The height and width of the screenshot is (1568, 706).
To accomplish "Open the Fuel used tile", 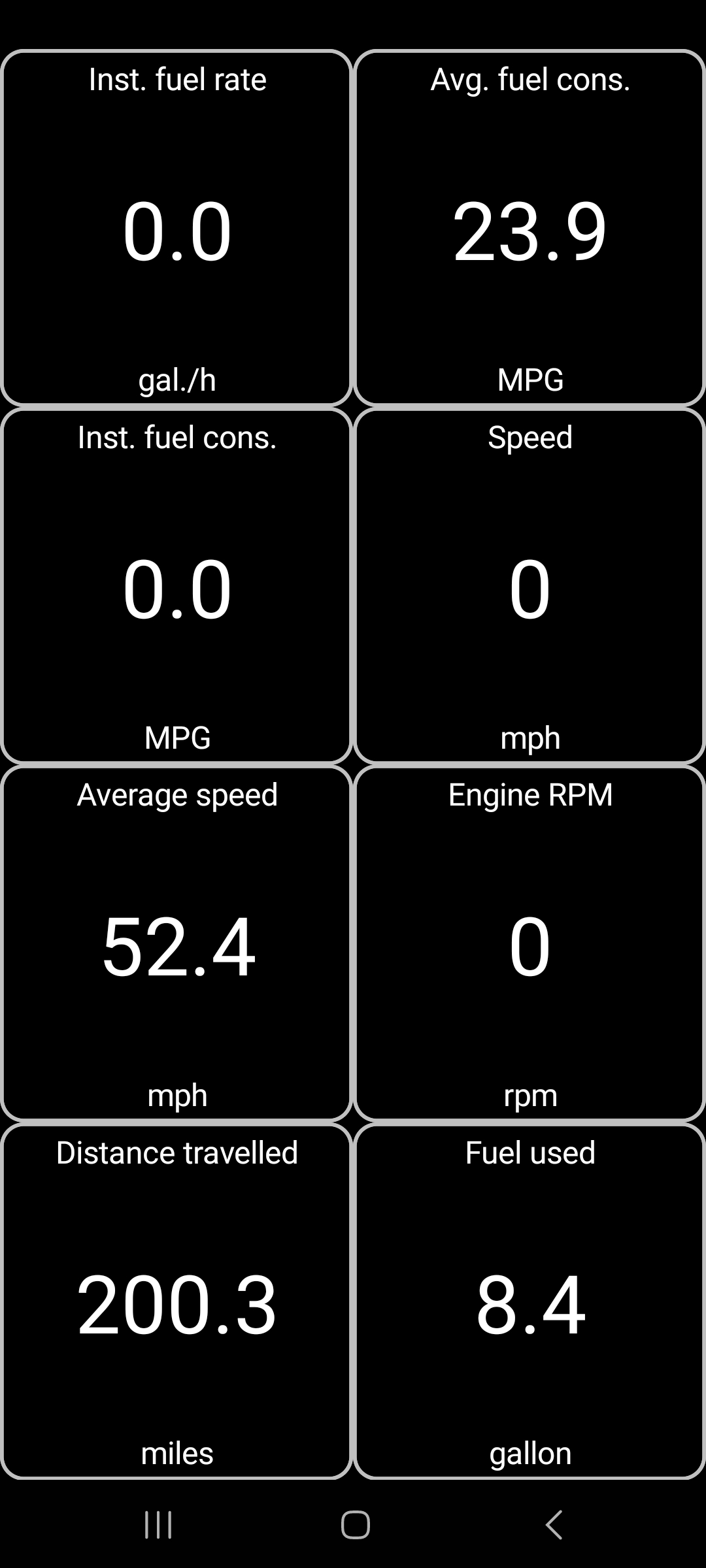I will 529,1301.
